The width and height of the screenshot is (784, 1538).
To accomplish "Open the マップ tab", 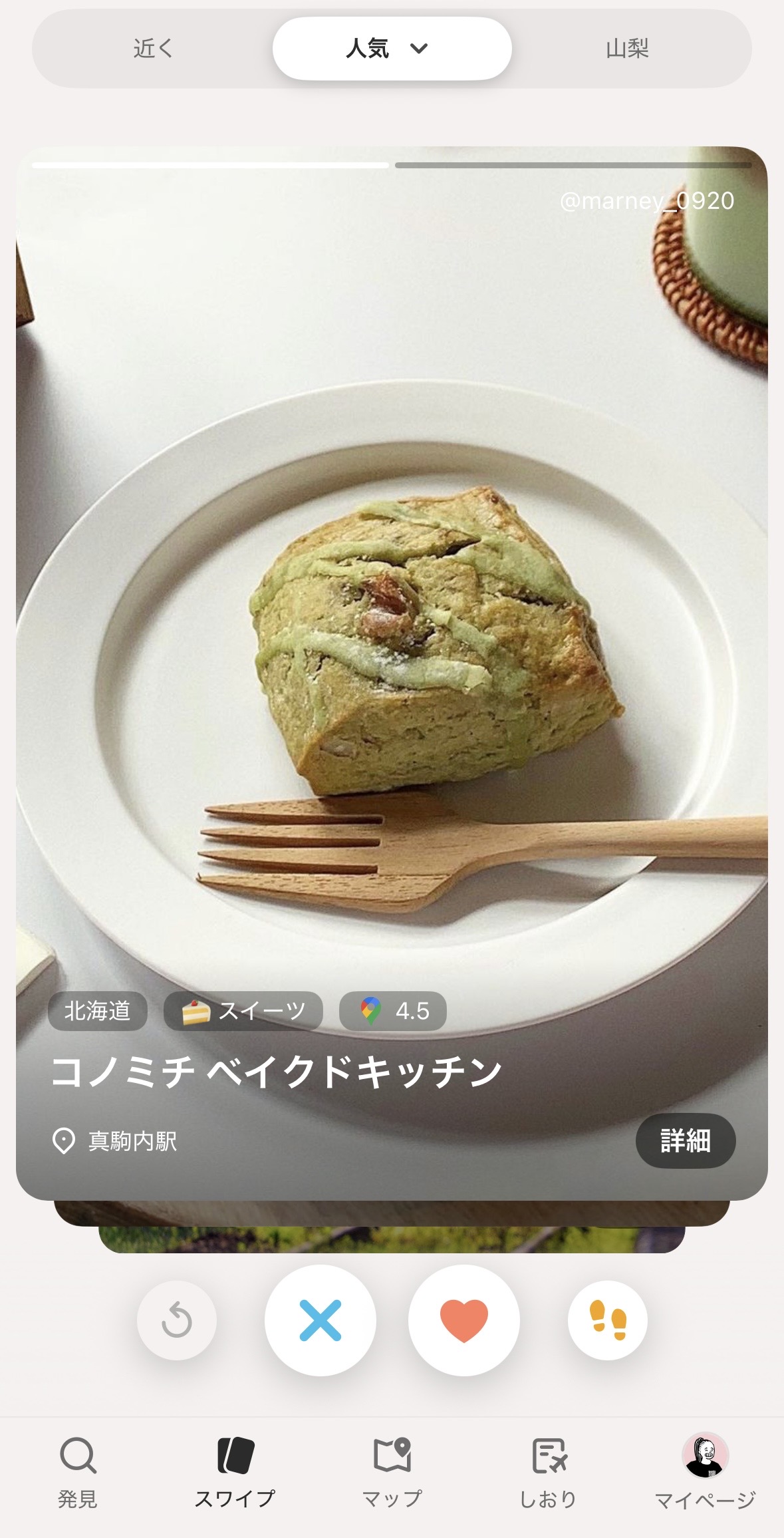I will point(392,1471).
